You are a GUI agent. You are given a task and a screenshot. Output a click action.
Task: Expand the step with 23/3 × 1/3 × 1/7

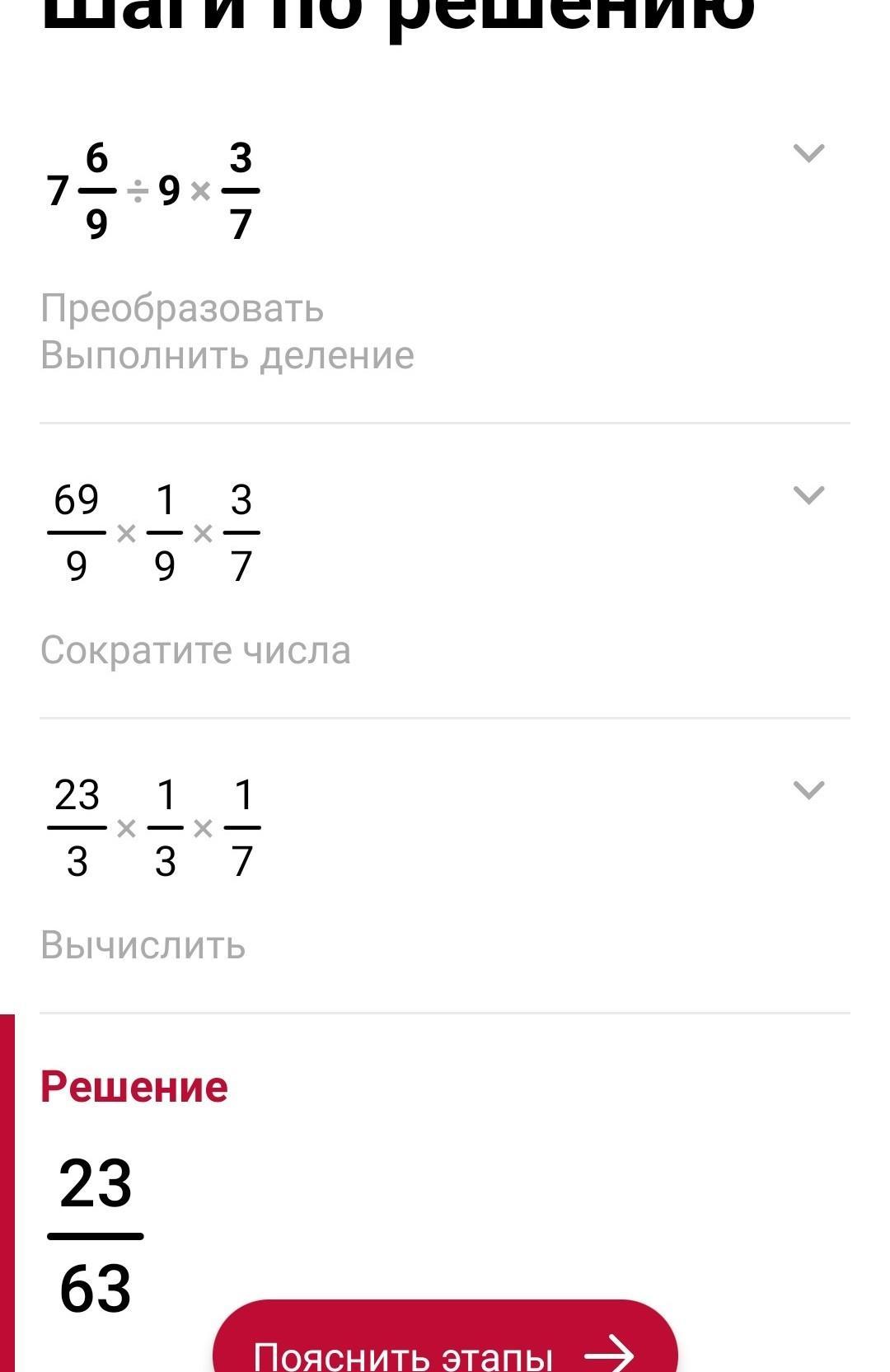click(x=808, y=790)
